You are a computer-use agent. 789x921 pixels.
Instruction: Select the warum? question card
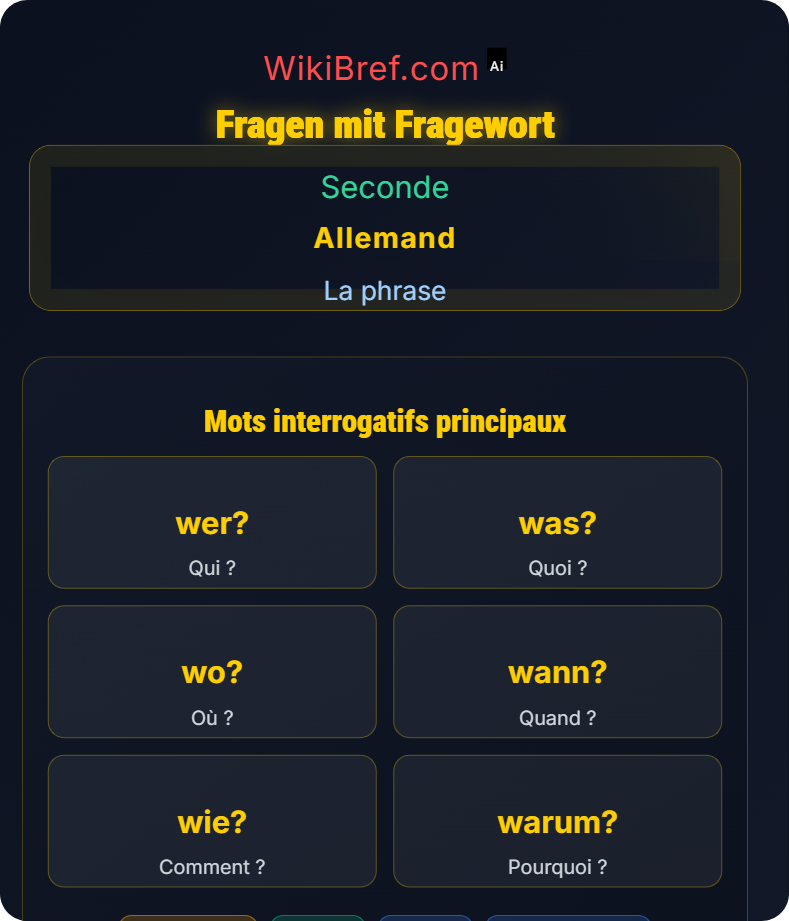pos(557,821)
